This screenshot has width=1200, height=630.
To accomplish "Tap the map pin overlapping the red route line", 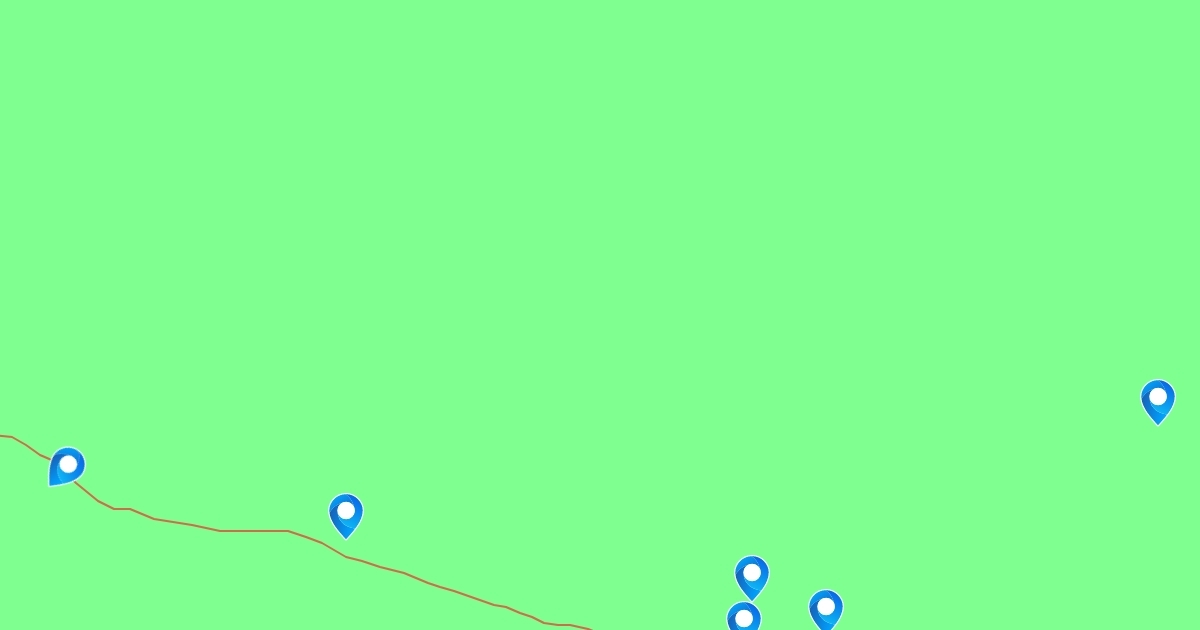I will click(67, 465).
